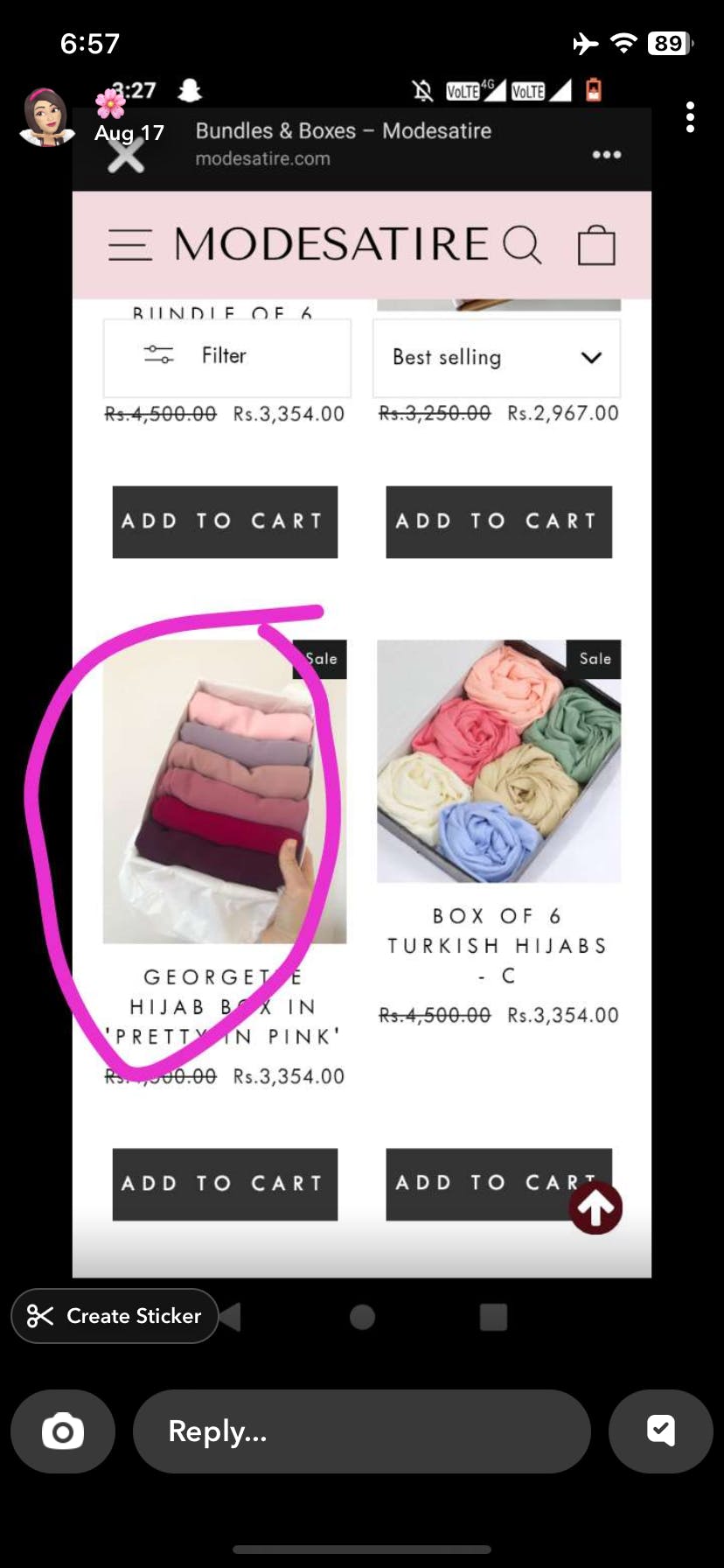Open the story overflow menu
Image resolution: width=724 pixels, height=1568 pixels.
click(x=690, y=117)
